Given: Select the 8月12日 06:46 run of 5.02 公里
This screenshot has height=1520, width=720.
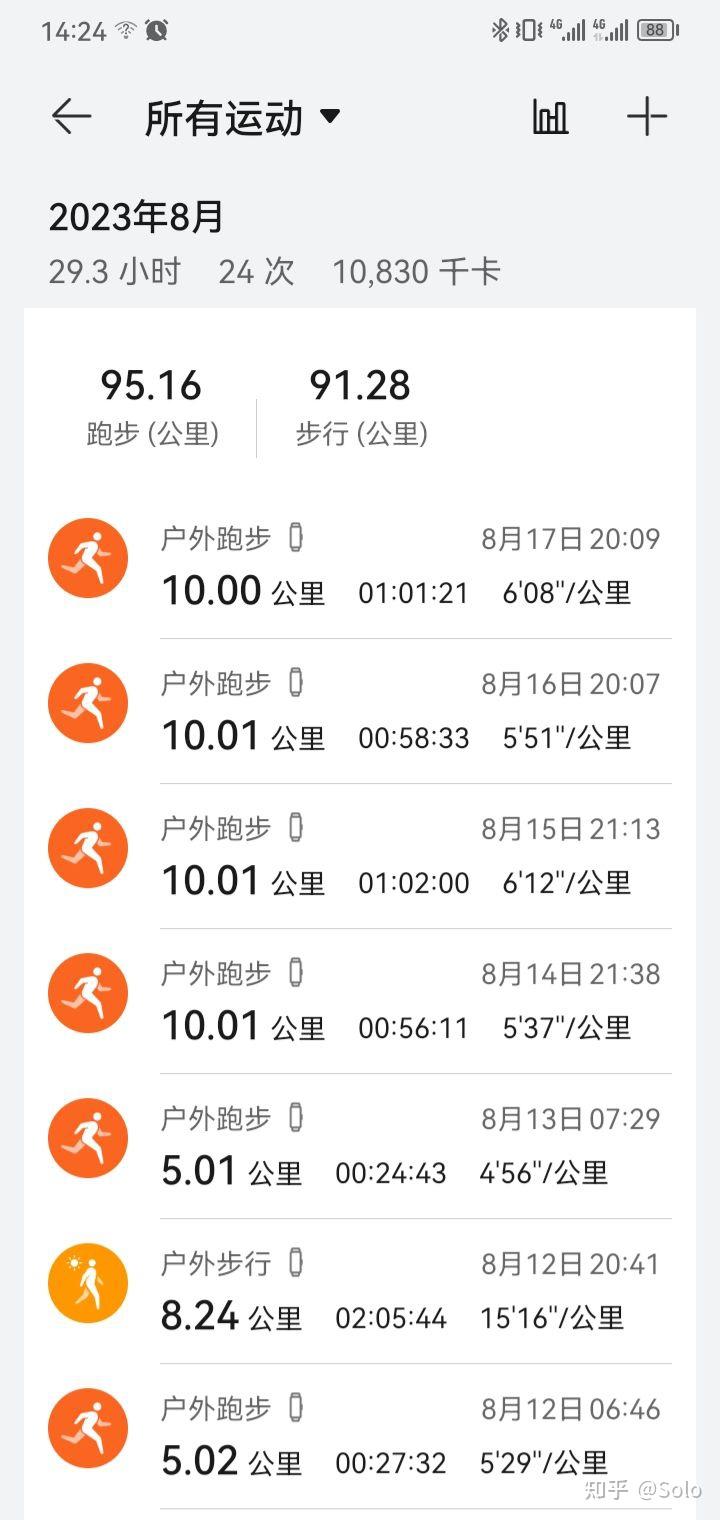Looking at the screenshot, I should coord(360,1436).
